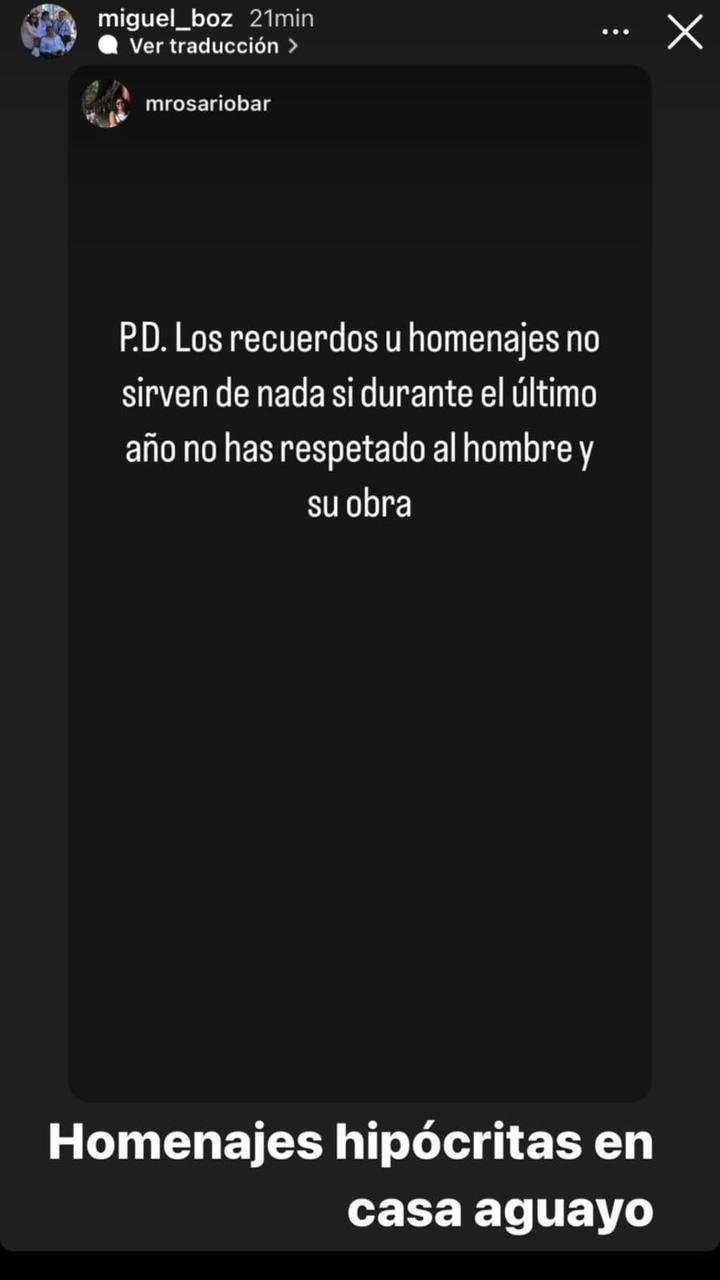Open miguel_boz's profile picture

click(49, 31)
